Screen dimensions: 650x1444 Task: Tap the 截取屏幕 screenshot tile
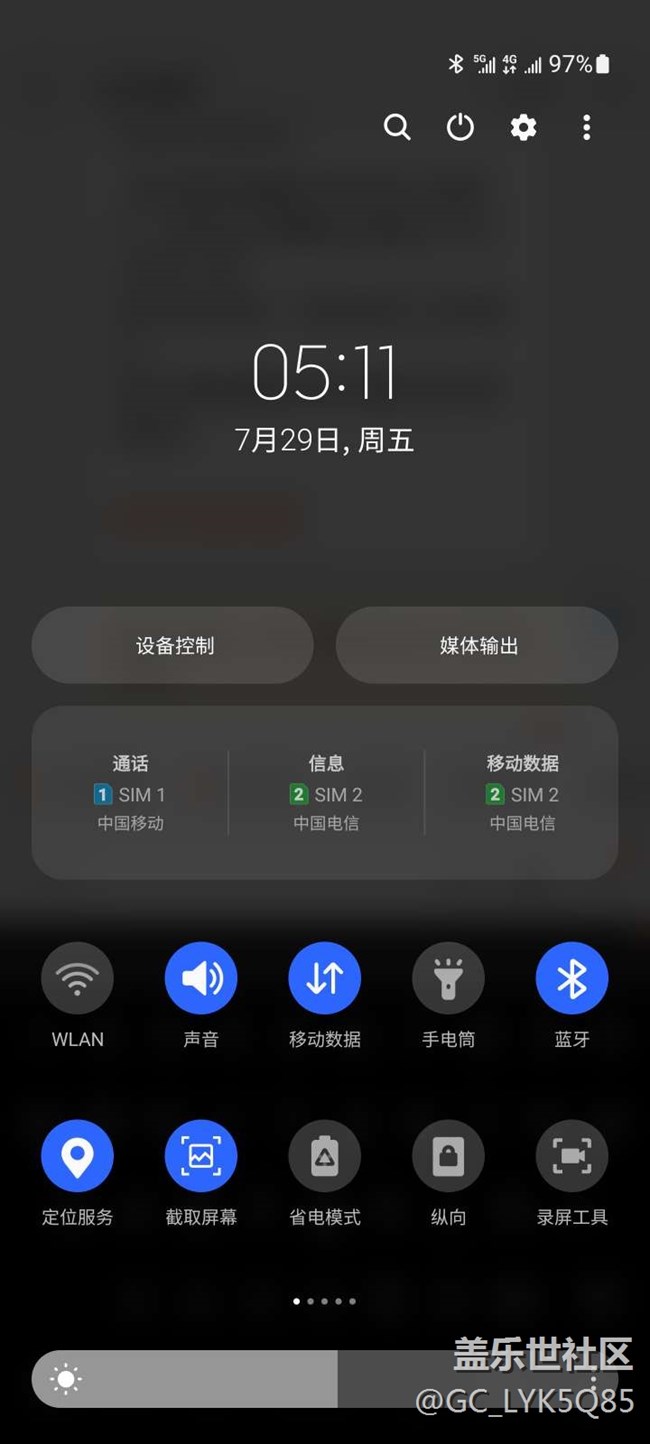[x=201, y=1156]
